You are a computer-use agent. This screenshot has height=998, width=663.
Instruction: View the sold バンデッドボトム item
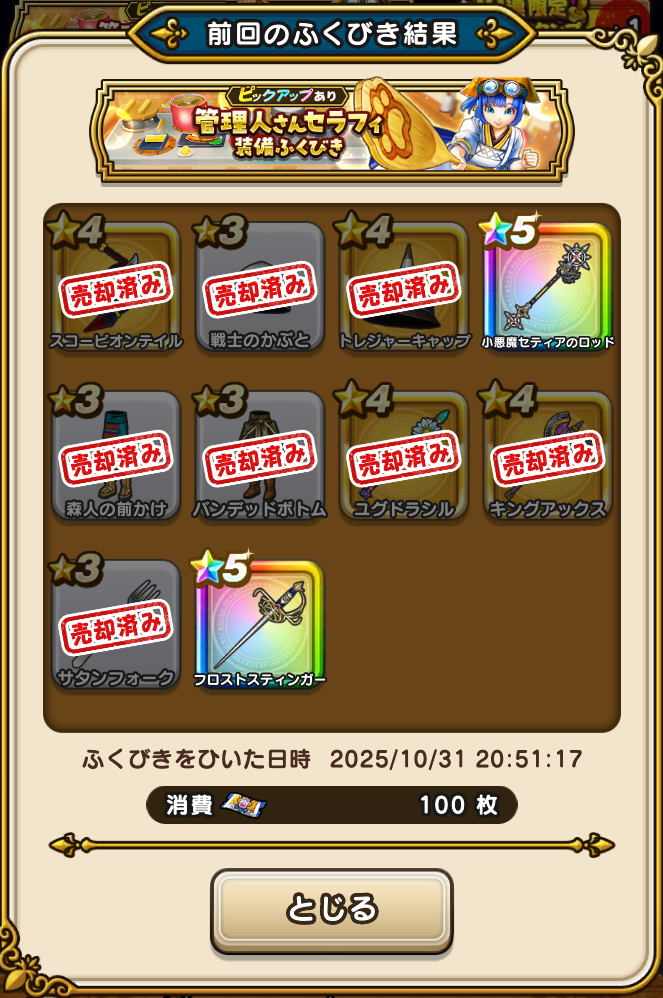coord(259,455)
